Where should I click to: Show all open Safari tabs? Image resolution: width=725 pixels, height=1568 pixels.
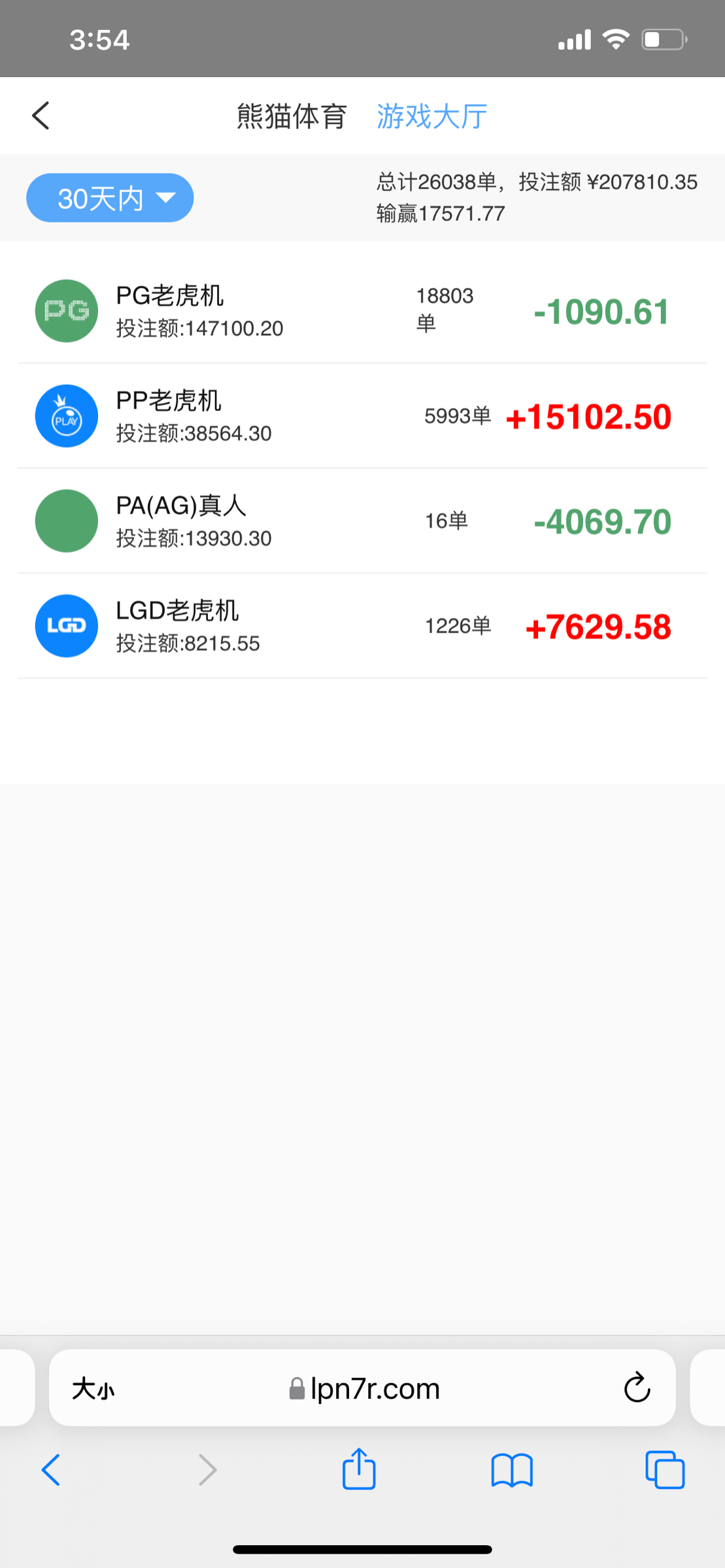(665, 1471)
